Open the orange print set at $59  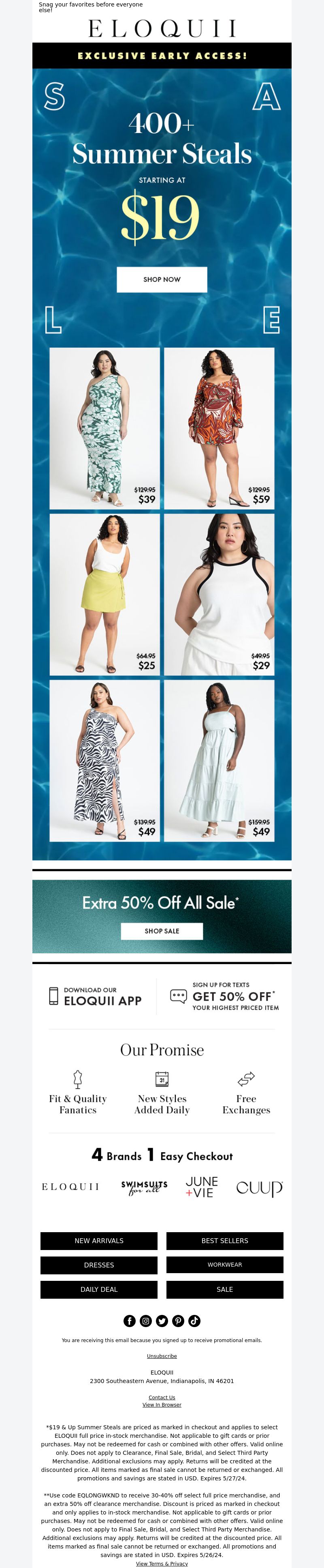pyautogui.click(x=219, y=429)
